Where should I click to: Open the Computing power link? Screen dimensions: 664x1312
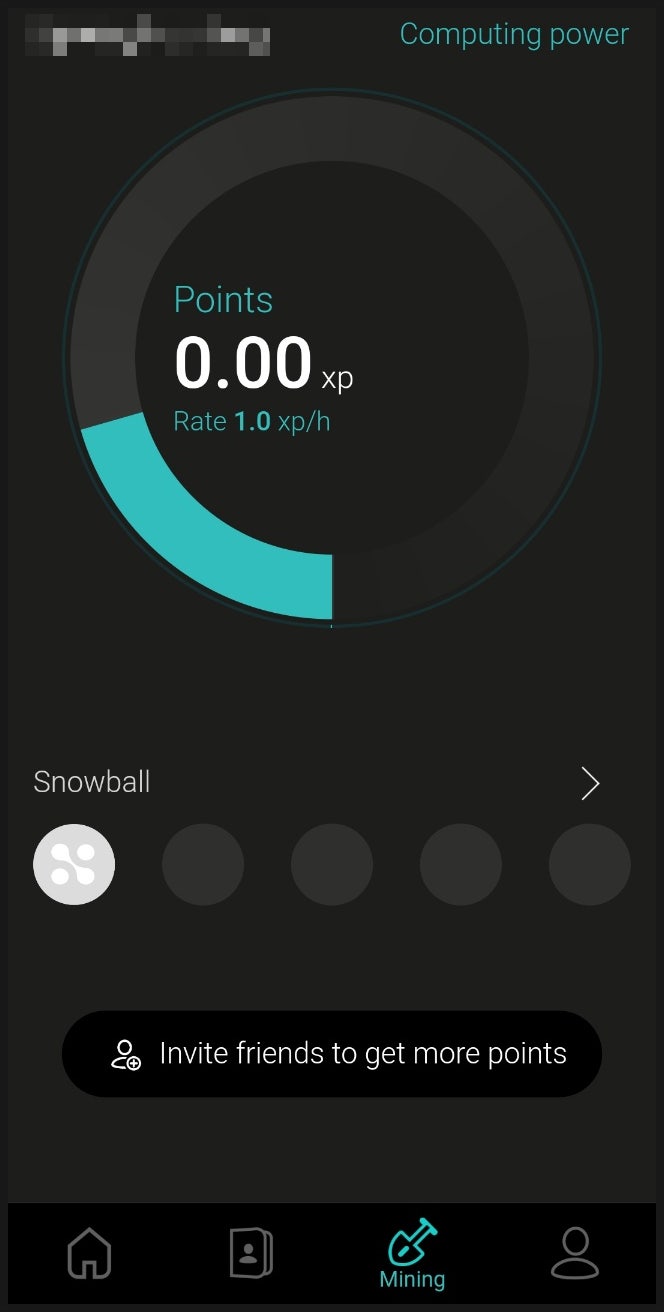pos(514,34)
